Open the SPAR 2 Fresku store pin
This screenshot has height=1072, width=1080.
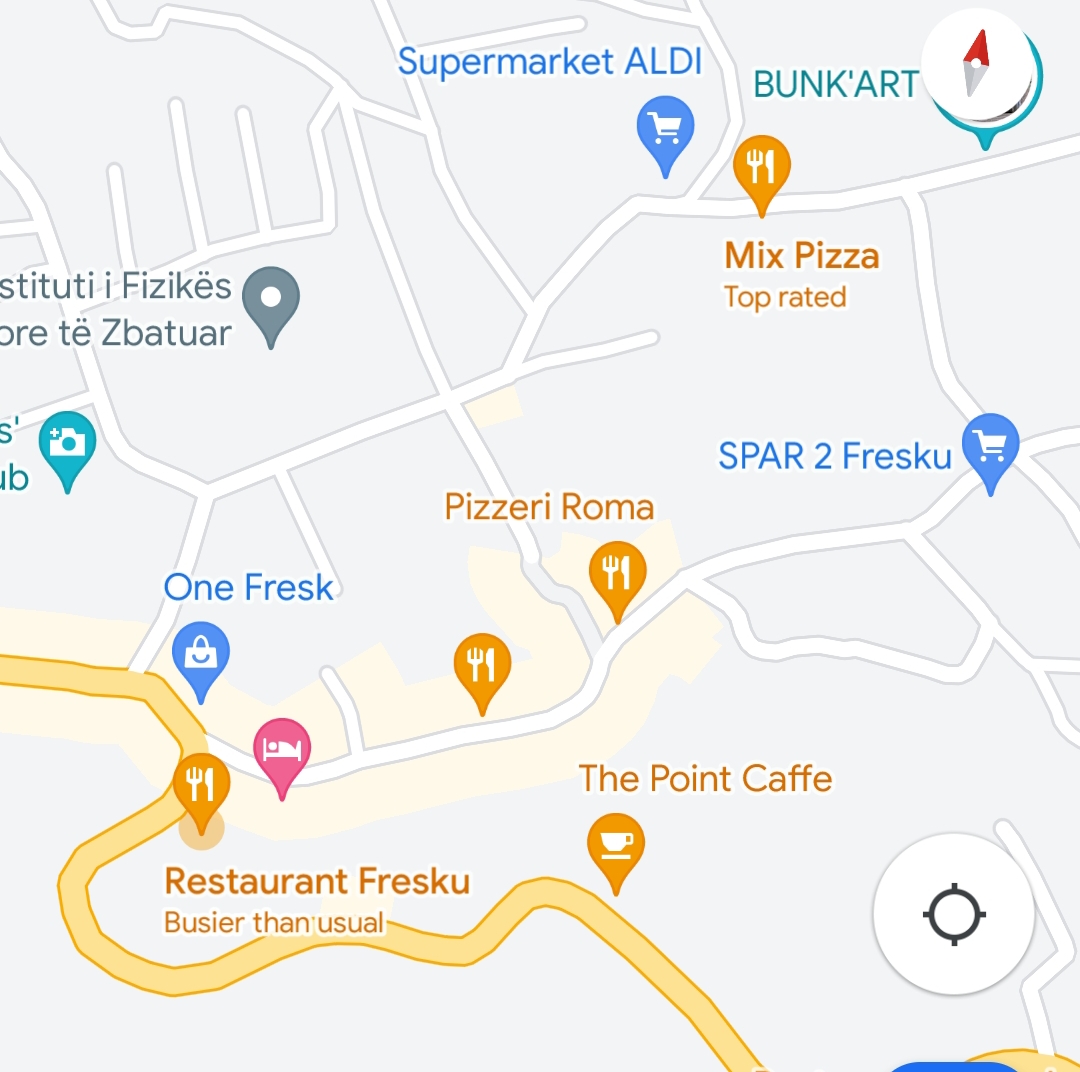coord(990,446)
